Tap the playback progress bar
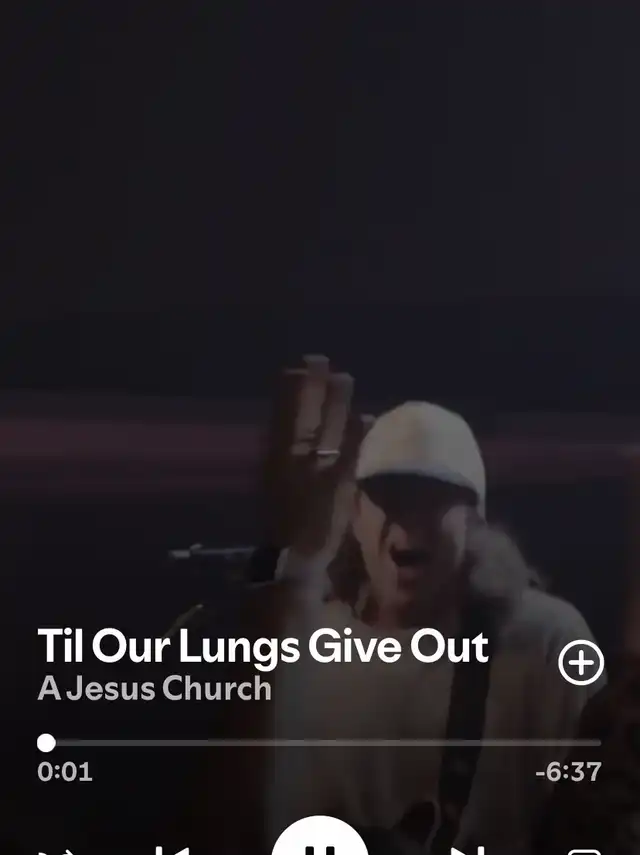 pos(320,743)
